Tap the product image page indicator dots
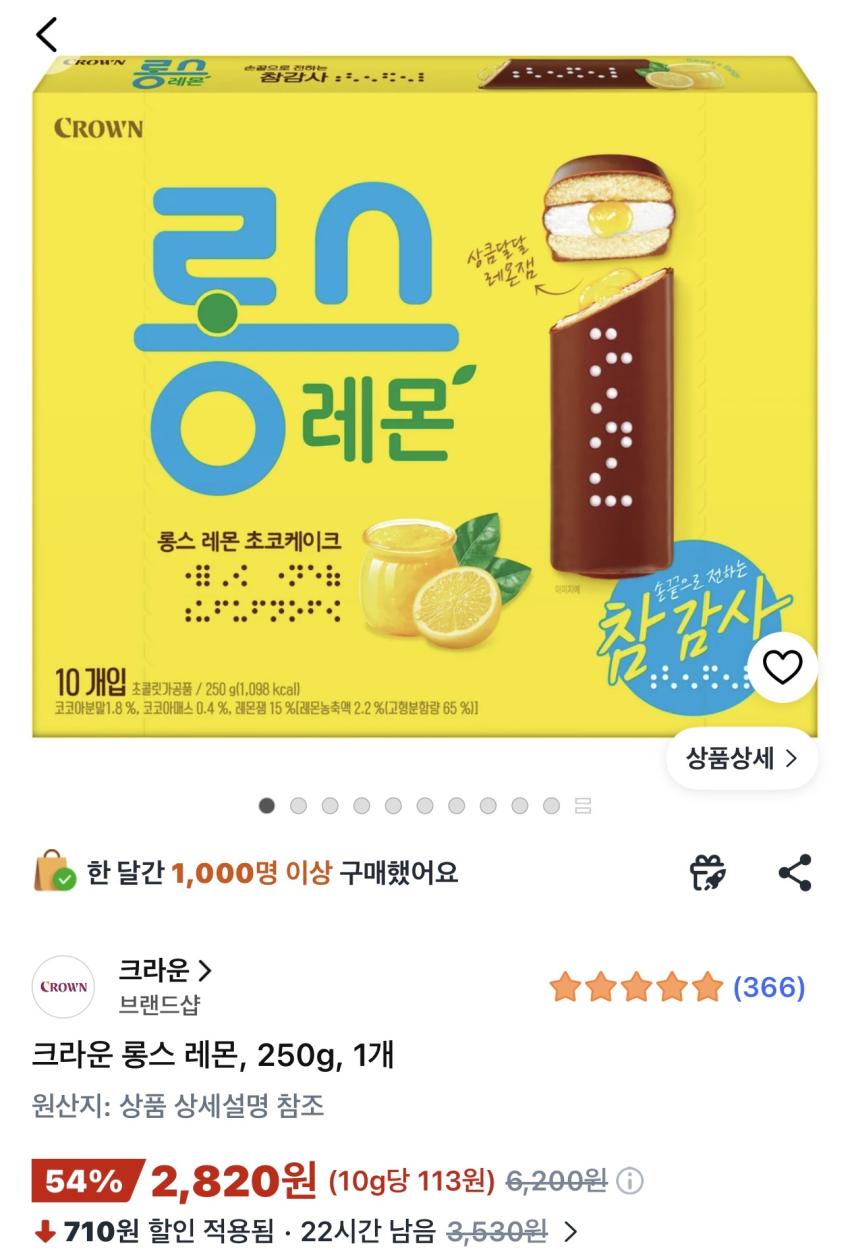The width and height of the screenshot is (850, 1257). pos(425,806)
